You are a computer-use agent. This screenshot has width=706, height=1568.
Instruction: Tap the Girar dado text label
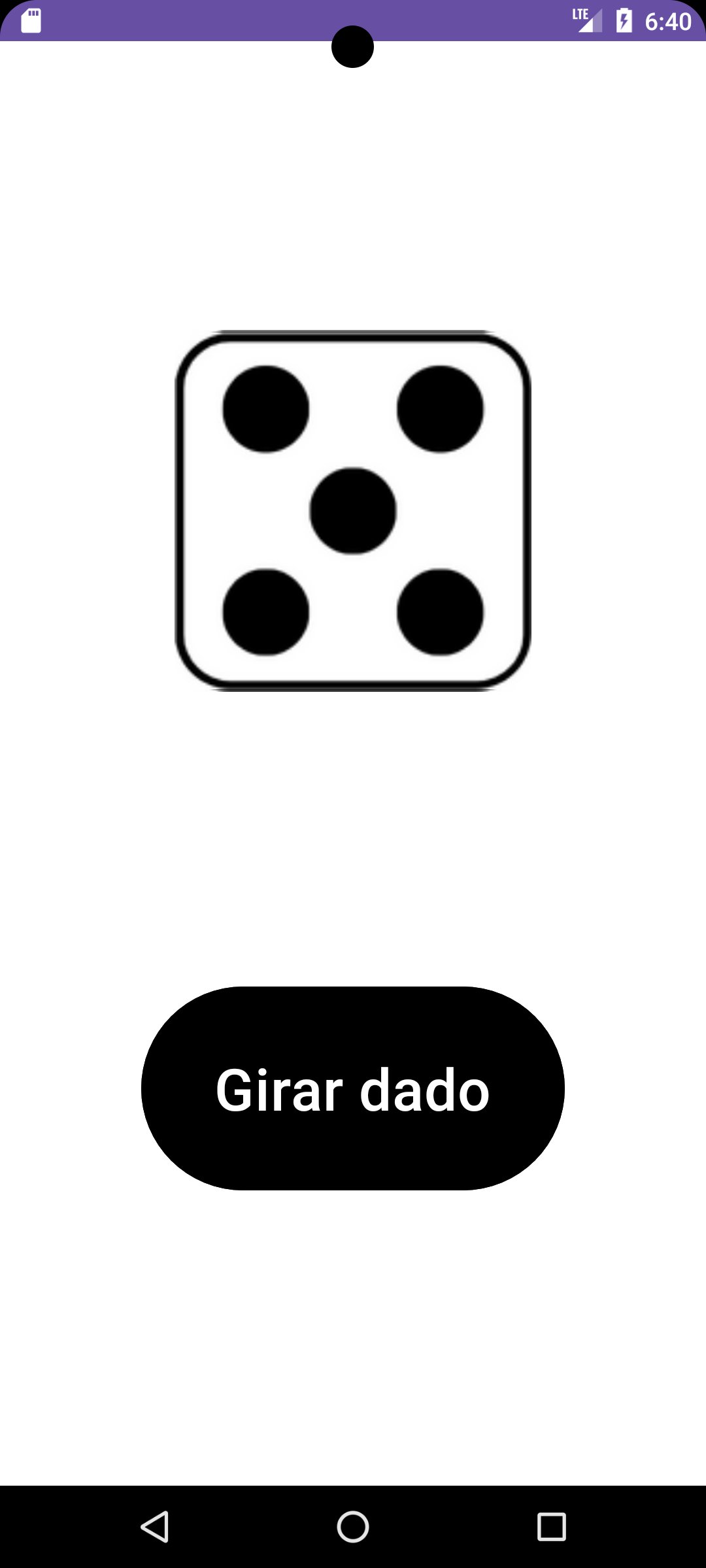click(353, 1088)
